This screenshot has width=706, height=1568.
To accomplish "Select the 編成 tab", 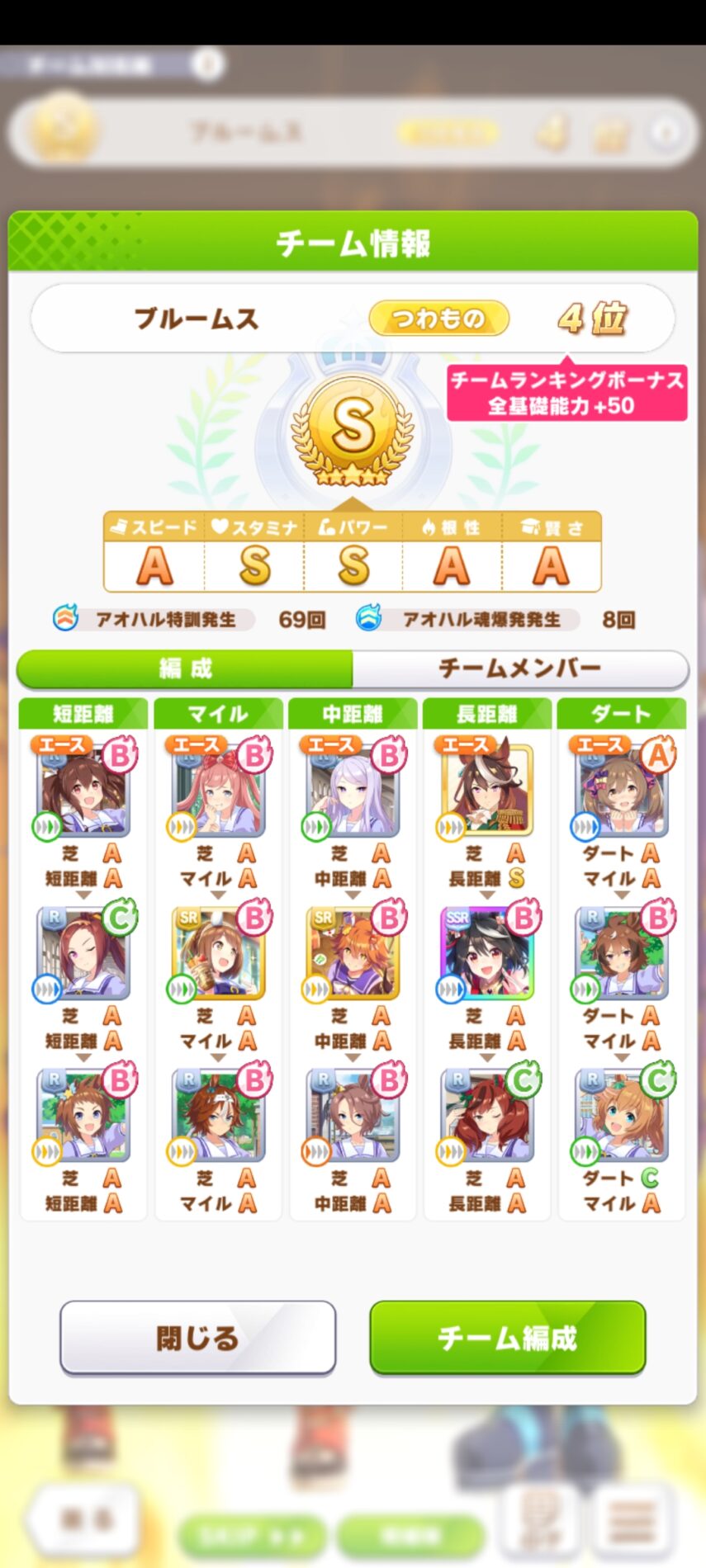I will (185, 668).
